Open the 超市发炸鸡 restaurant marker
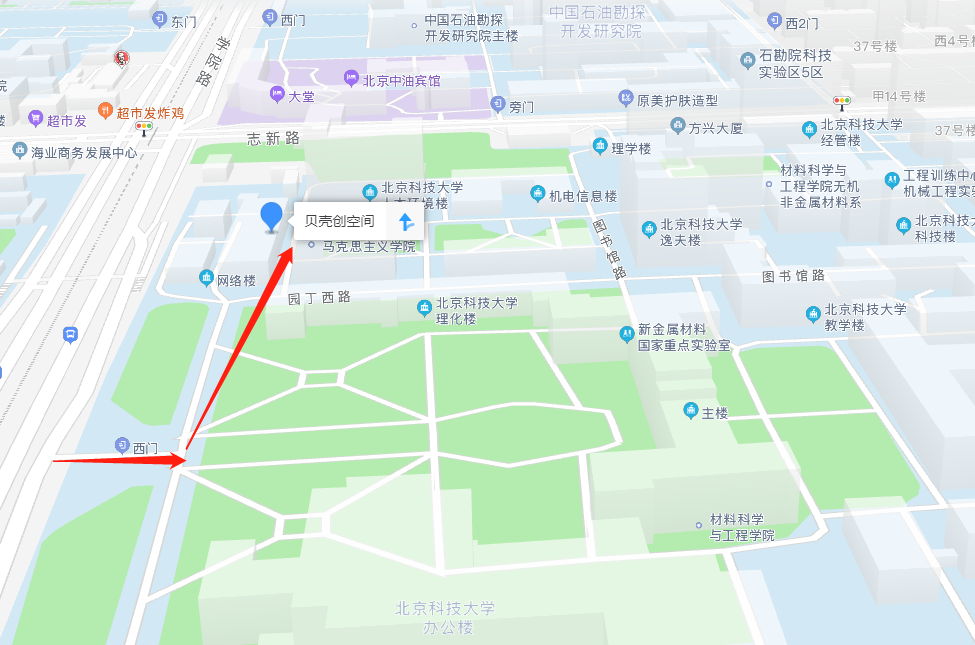This screenshot has height=645, width=975. tap(104, 111)
